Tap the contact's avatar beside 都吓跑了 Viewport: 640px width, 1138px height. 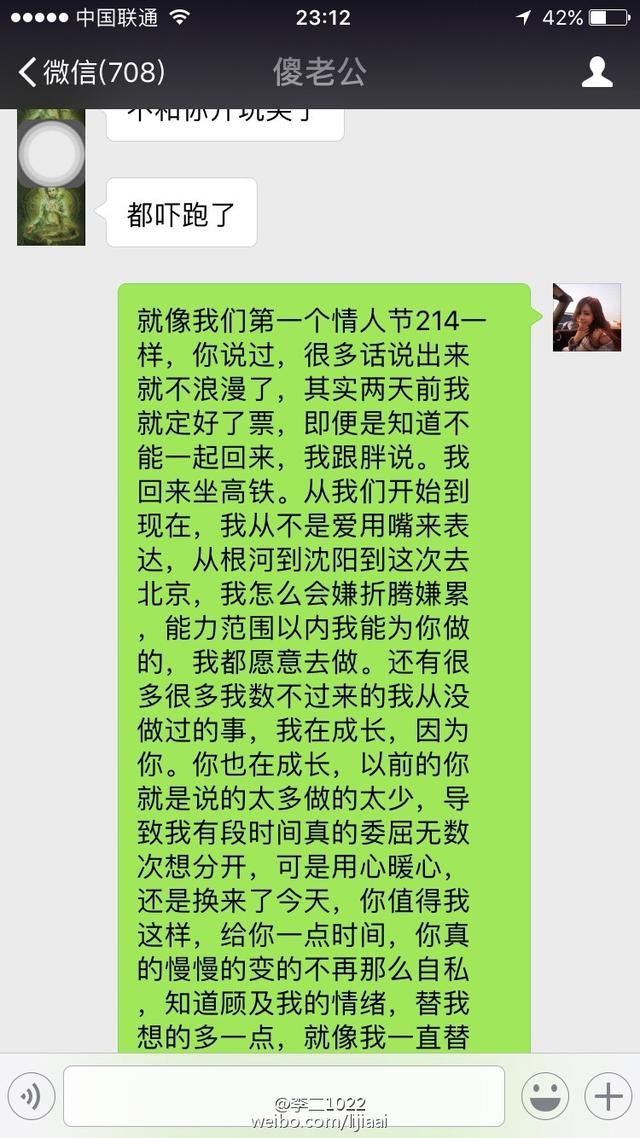point(51,212)
